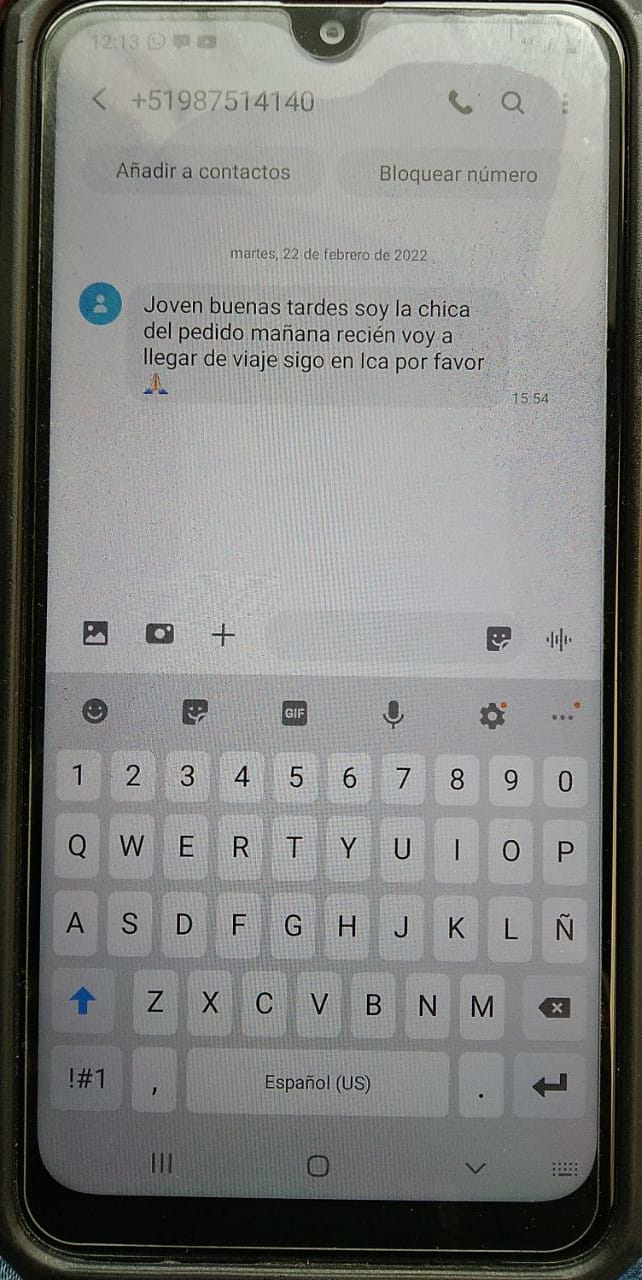This screenshot has height=1280, width=642.
Task: Open the three-dot overflow menu
Action: click(x=566, y=102)
